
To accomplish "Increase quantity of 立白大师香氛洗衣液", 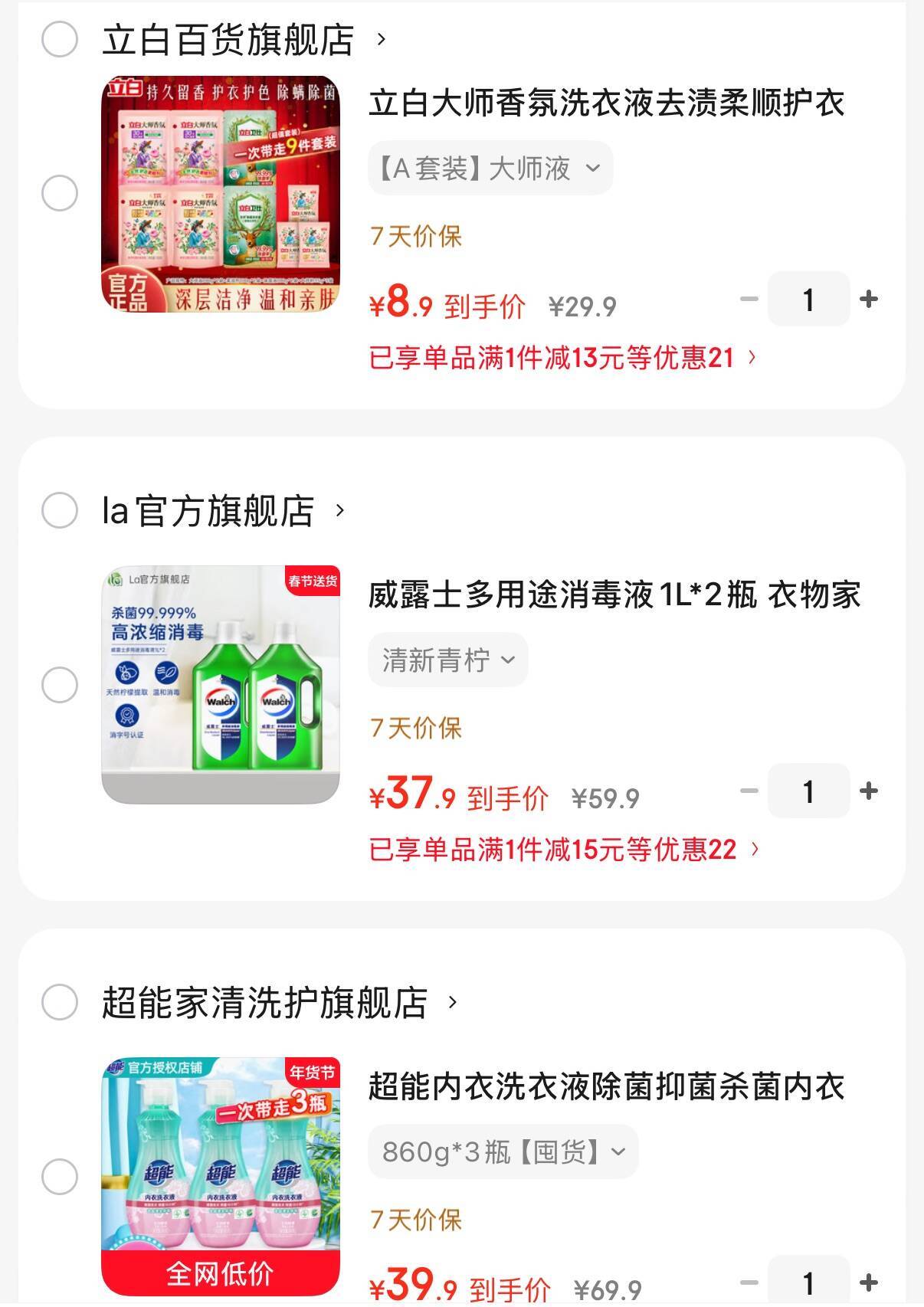I will [869, 299].
